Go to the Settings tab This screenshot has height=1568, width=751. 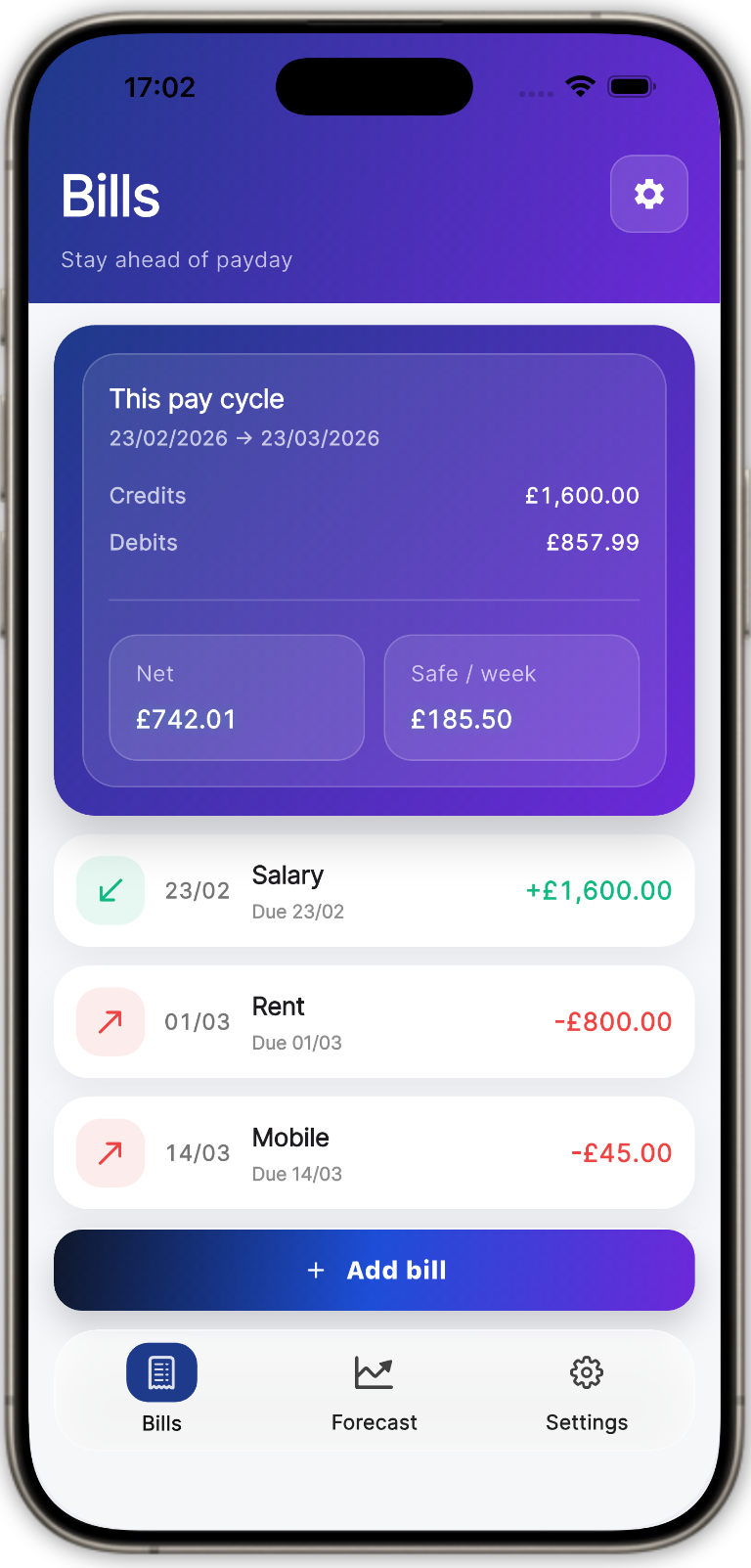(586, 1389)
